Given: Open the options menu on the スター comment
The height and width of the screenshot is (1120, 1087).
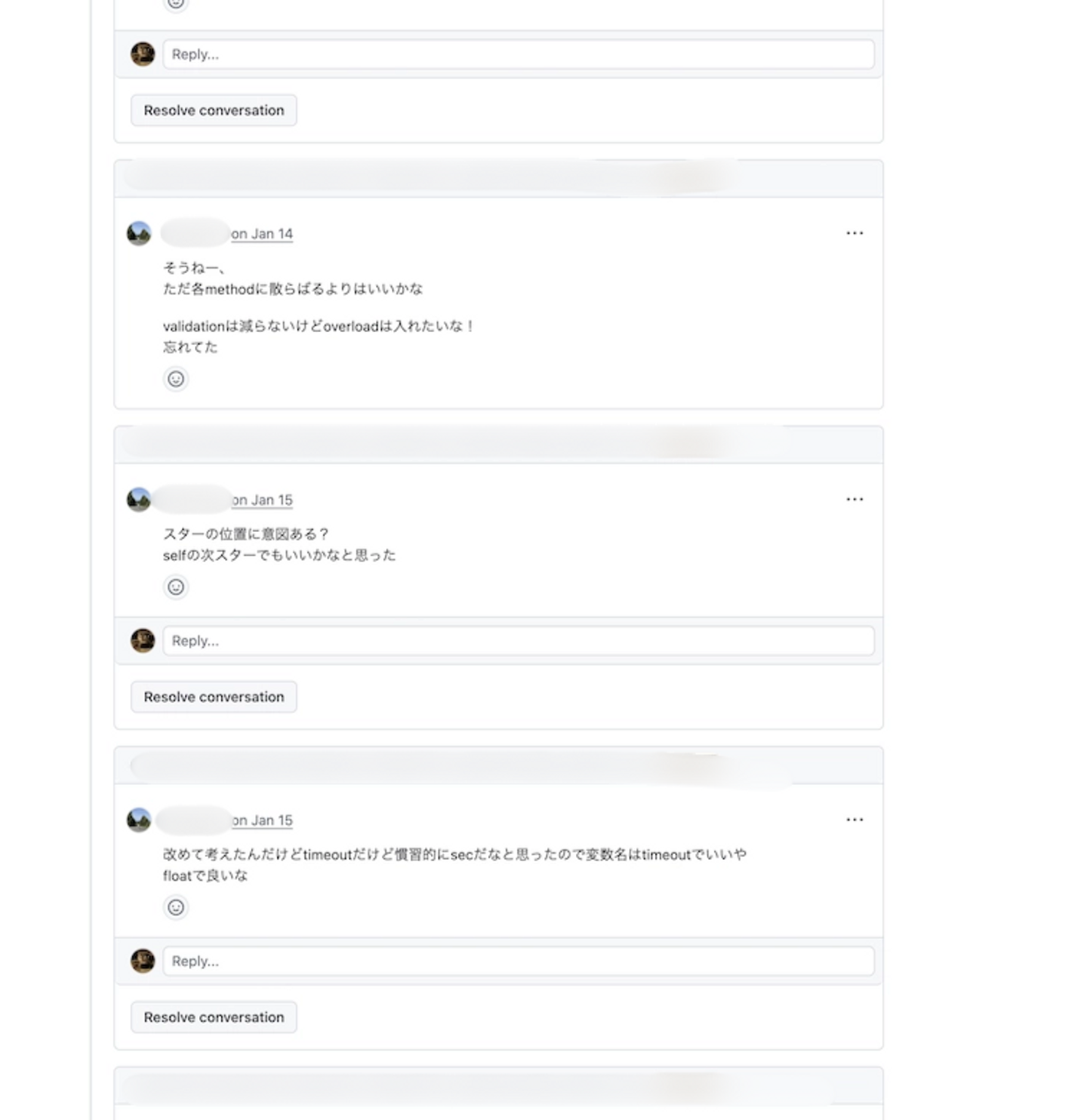Looking at the screenshot, I should click(855, 499).
